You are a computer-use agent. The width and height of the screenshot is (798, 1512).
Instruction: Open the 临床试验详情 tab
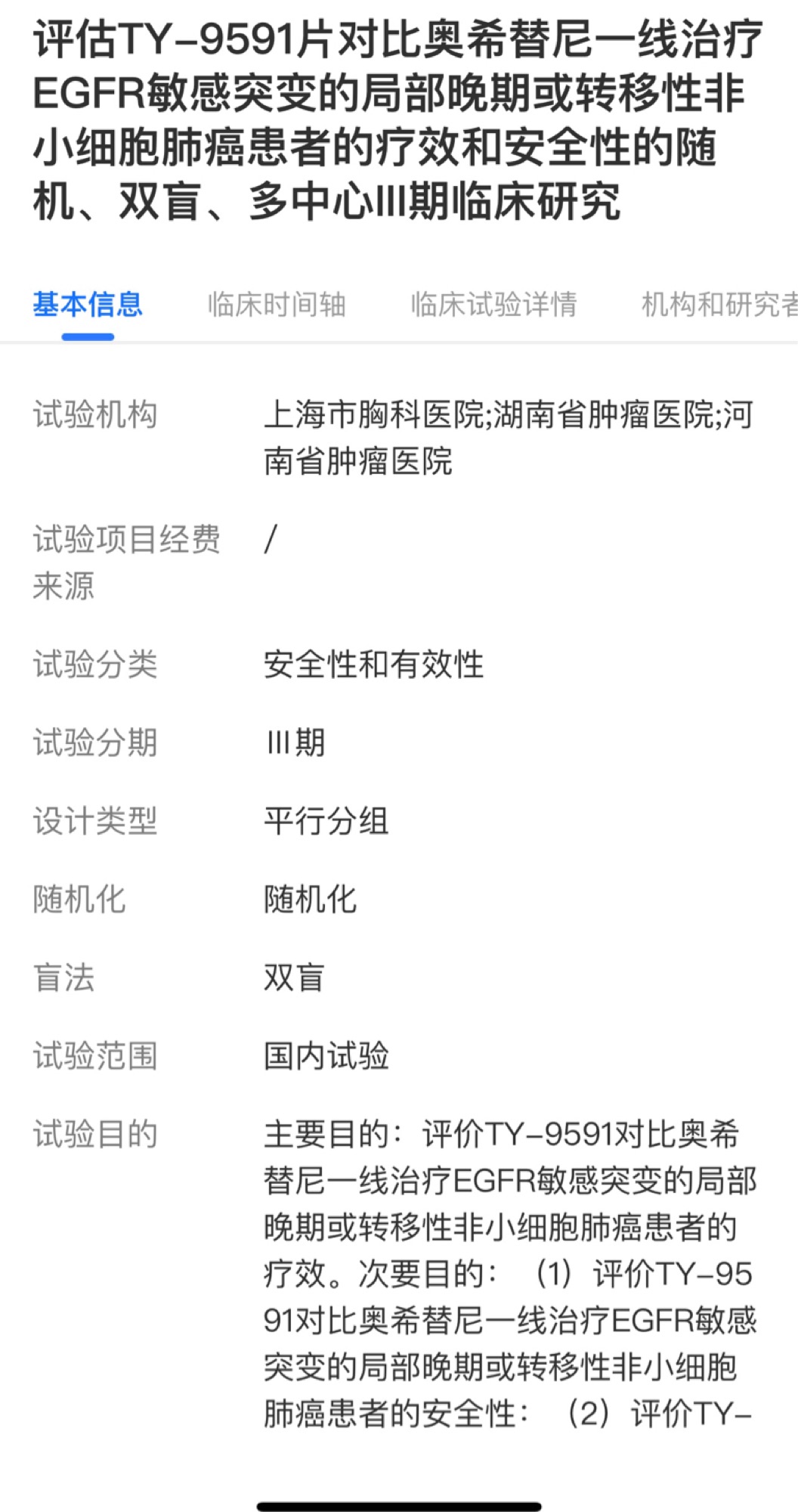click(x=493, y=305)
